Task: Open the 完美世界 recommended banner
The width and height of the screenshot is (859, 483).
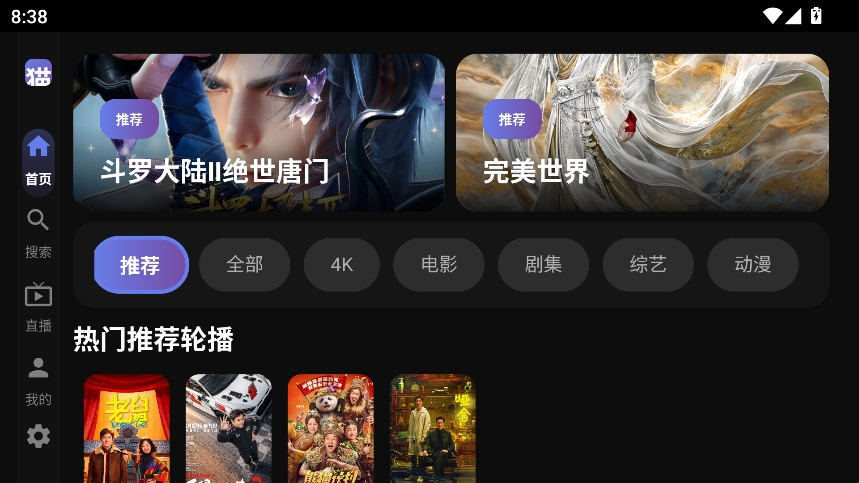Action: click(642, 132)
